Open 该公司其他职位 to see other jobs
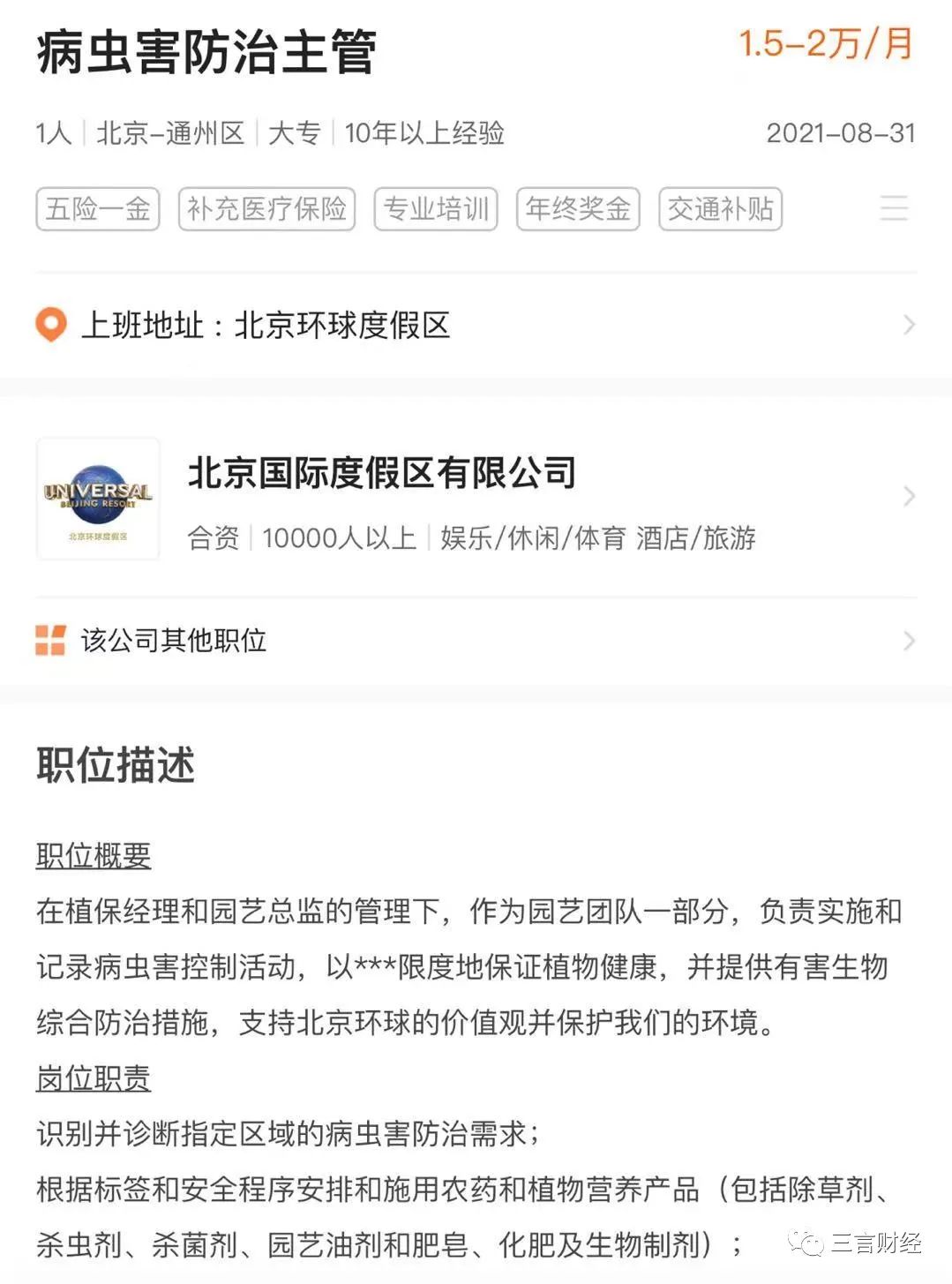This screenshot has width=952, height=1284. point(475,641)
